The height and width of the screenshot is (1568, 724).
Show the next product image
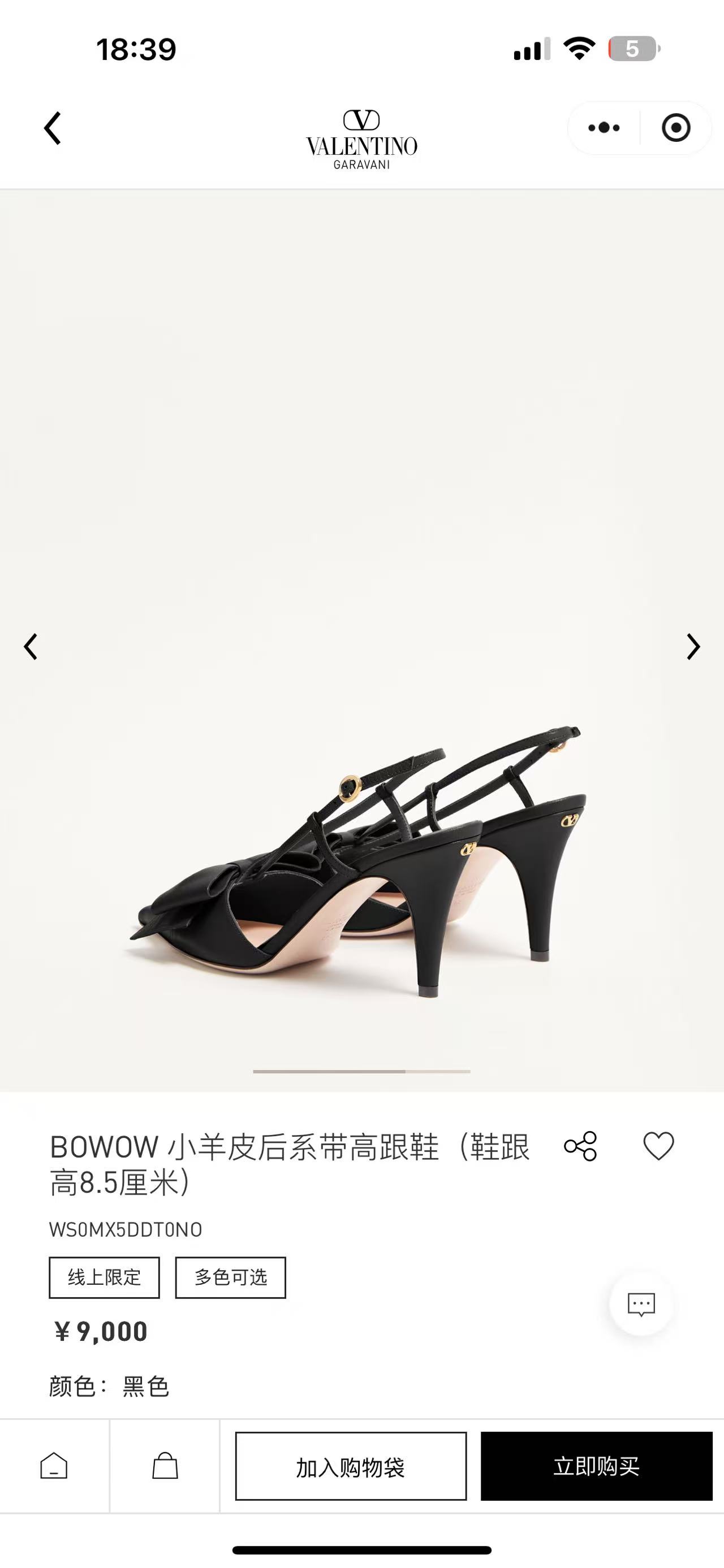click(693, 647)
